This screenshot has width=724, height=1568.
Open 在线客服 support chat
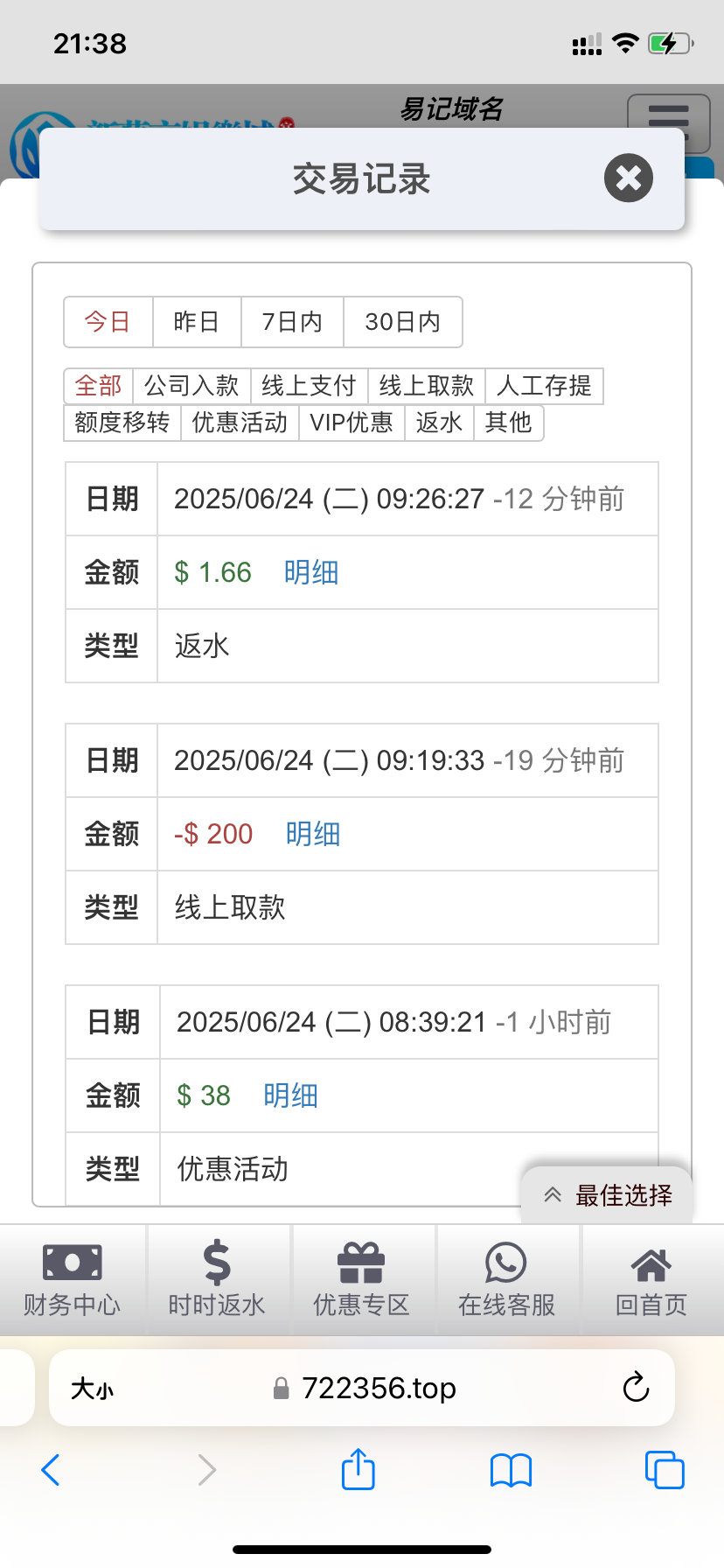[x=507, y=1279]
